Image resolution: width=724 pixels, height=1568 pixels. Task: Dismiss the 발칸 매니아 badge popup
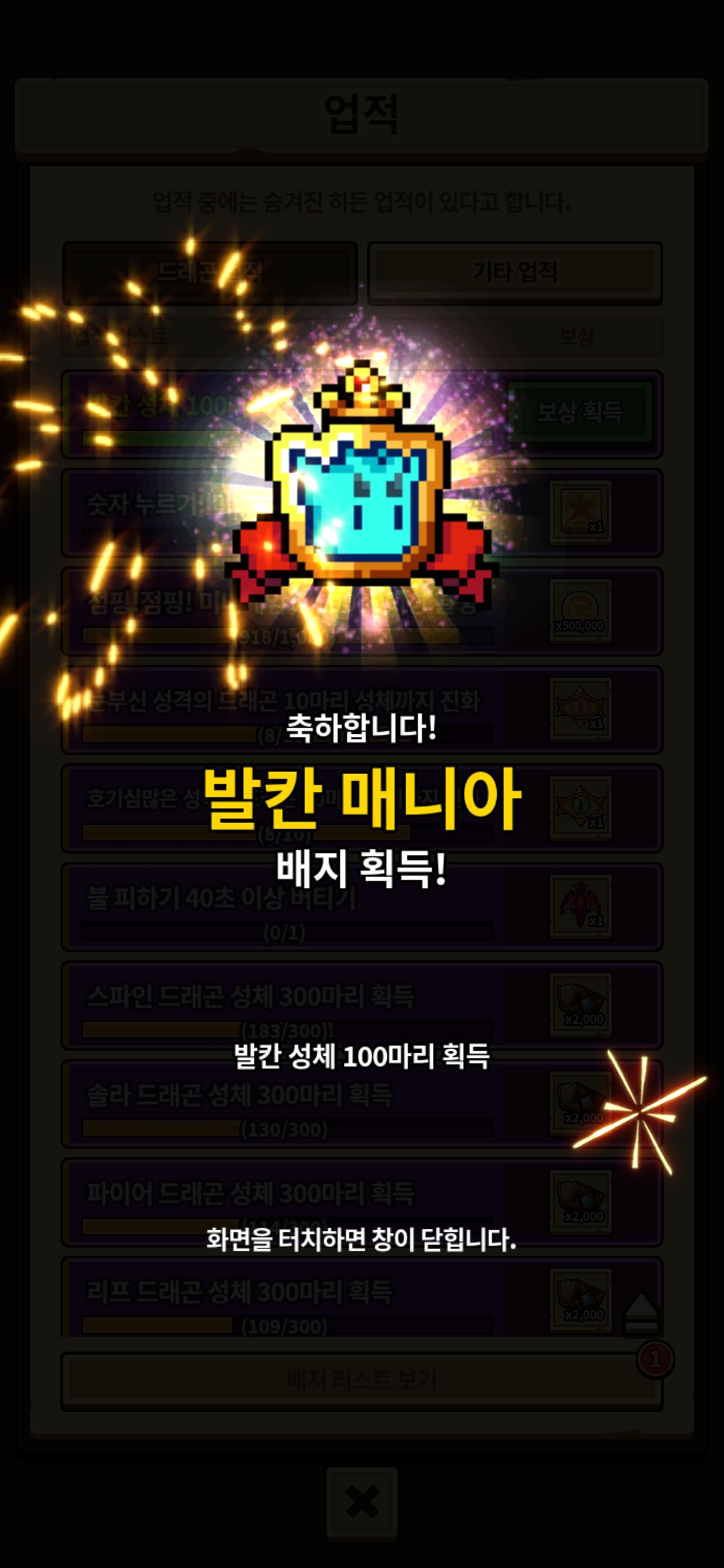[362, 1239]
